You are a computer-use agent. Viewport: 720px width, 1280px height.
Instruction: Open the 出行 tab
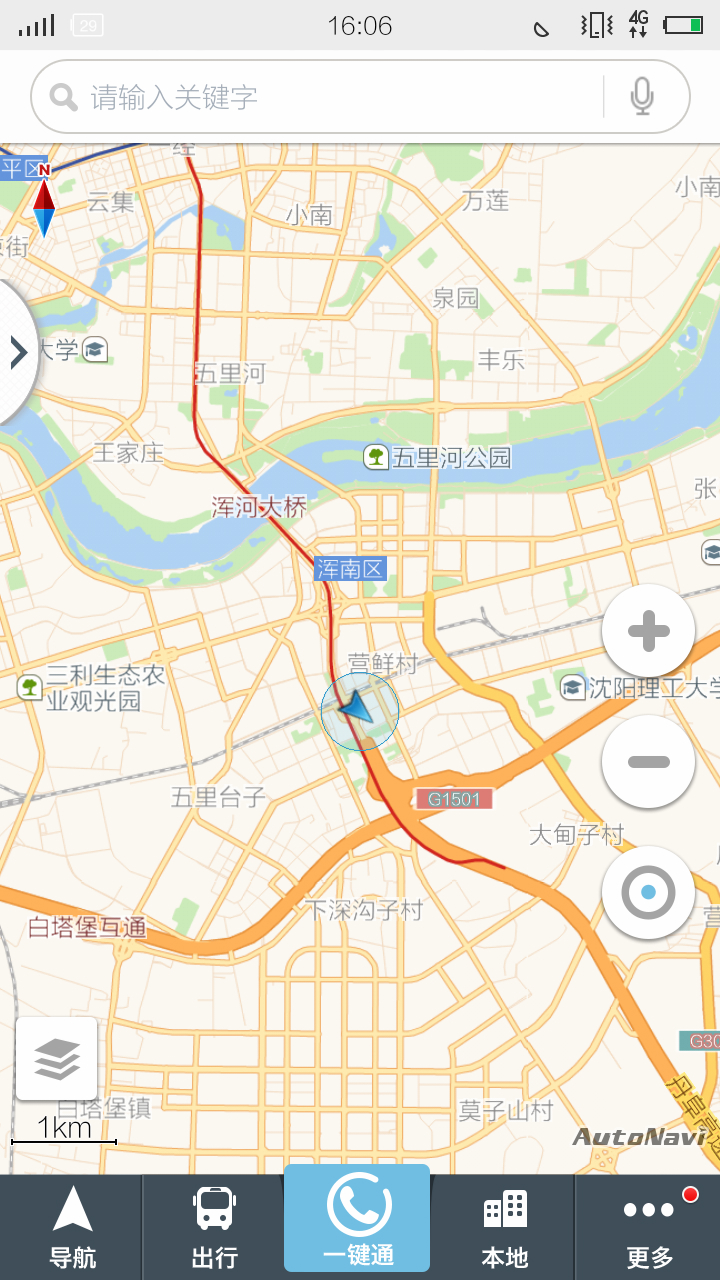click(214, 1226)
